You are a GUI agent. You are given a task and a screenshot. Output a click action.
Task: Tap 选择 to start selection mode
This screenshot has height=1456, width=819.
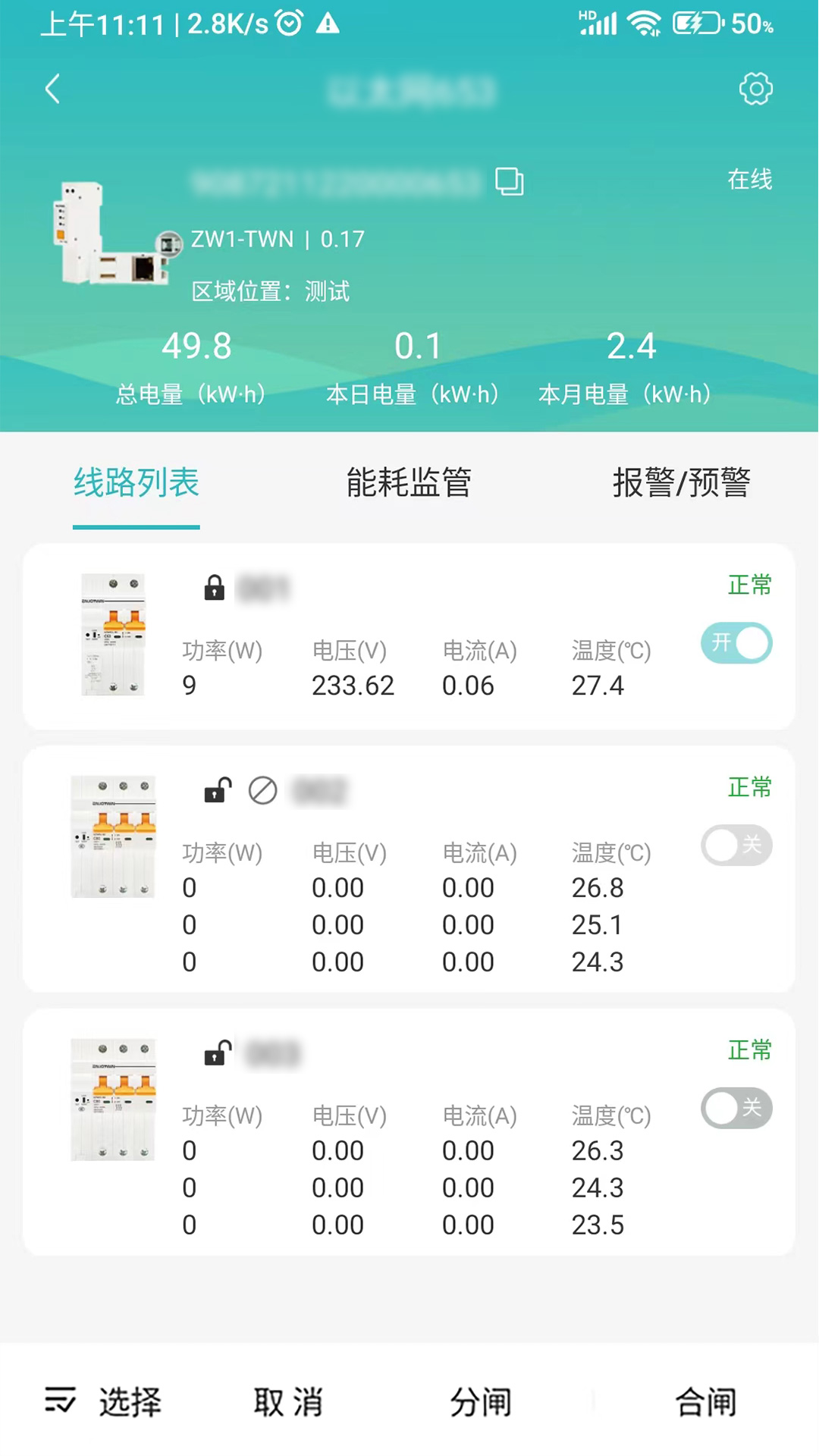pyautogui.click(x=129, y=1402)
